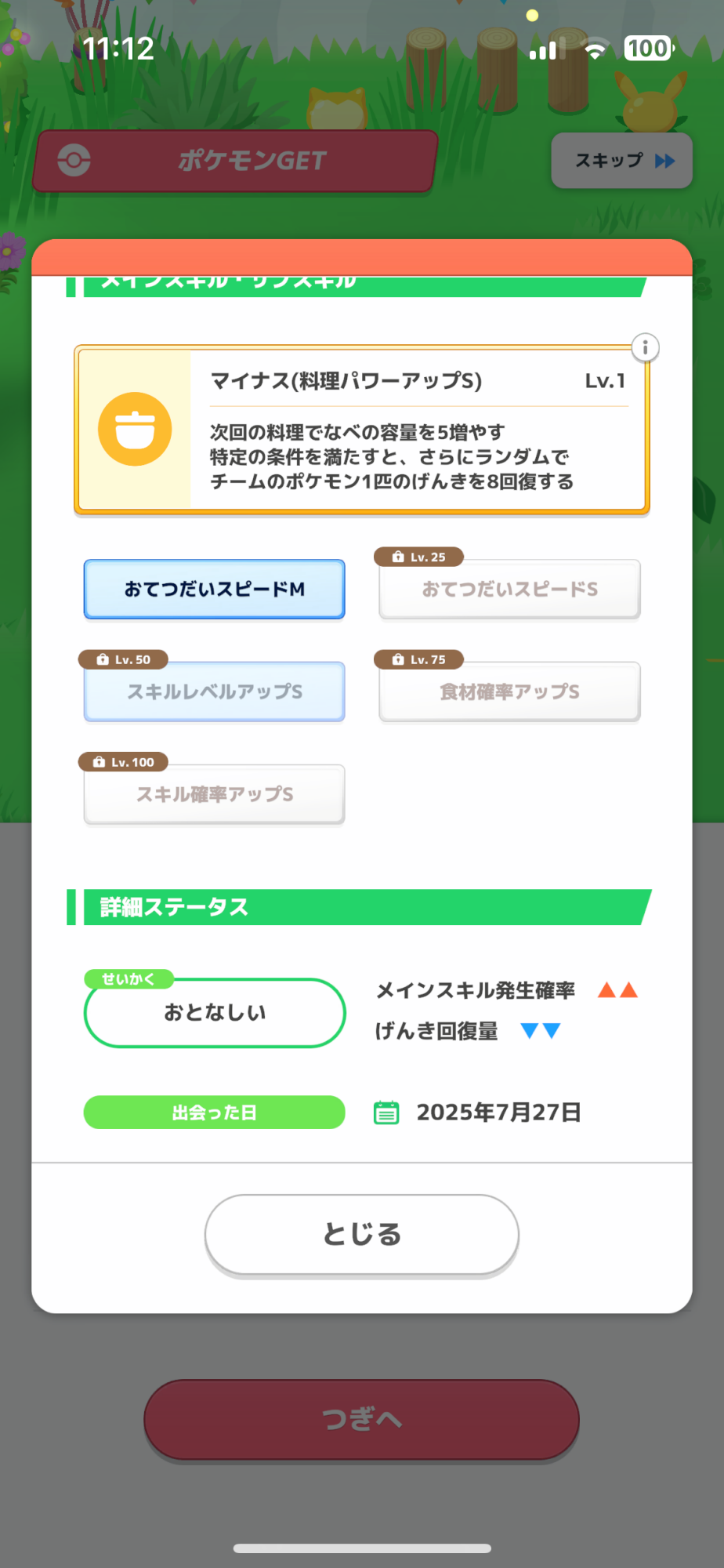The image size is (724, 1568).
Task: Tap the とじる close button
Action: pos(361,1234)
